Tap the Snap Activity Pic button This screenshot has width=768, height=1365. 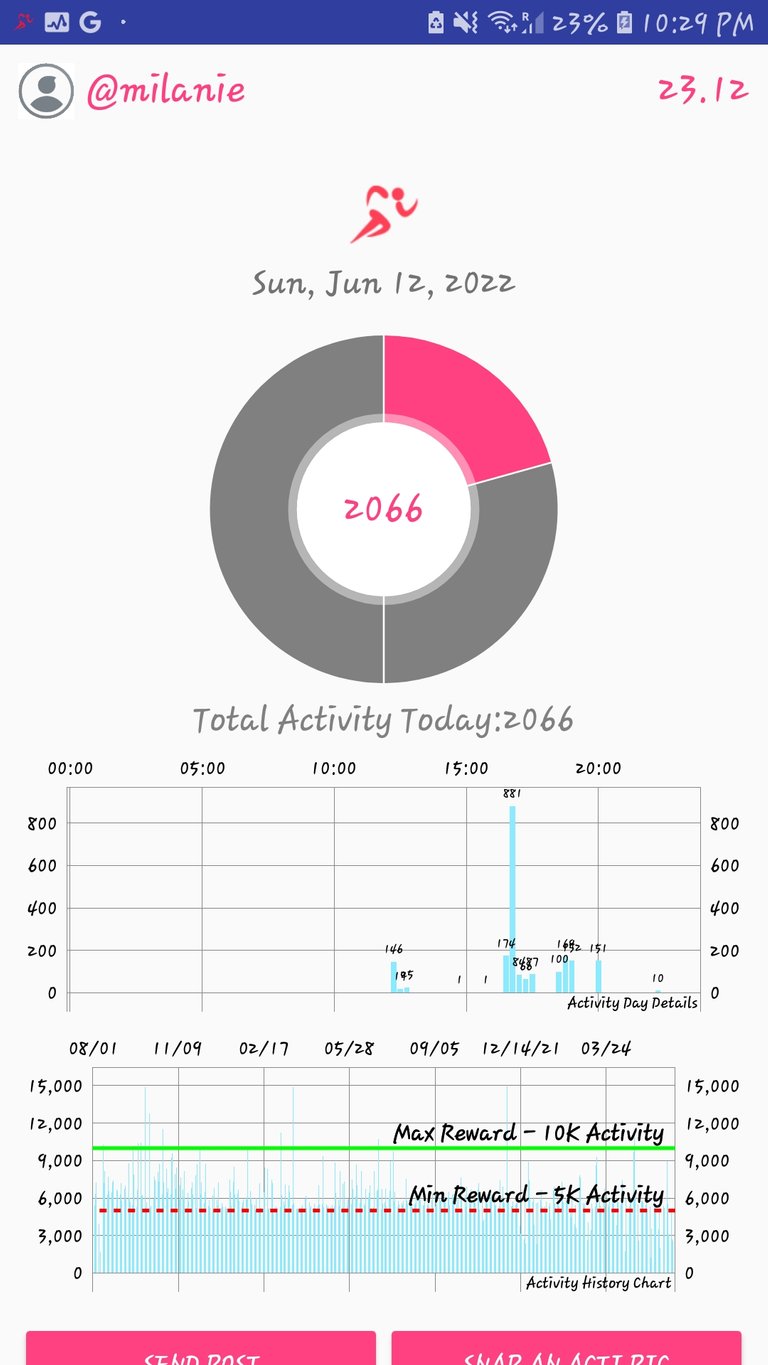coord(566,1348)
